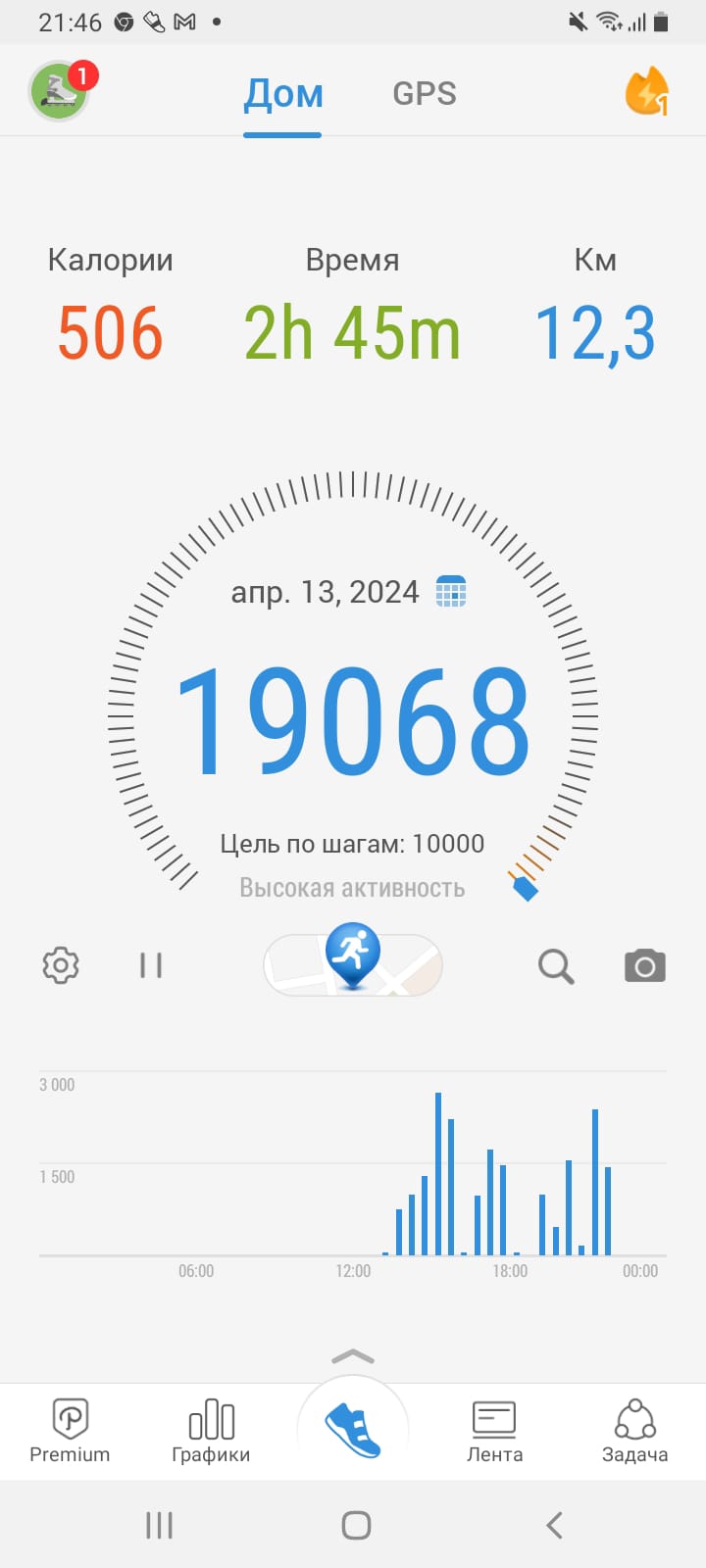
Task: Tap the magnifier search icon
Action: tap(556, 966)
